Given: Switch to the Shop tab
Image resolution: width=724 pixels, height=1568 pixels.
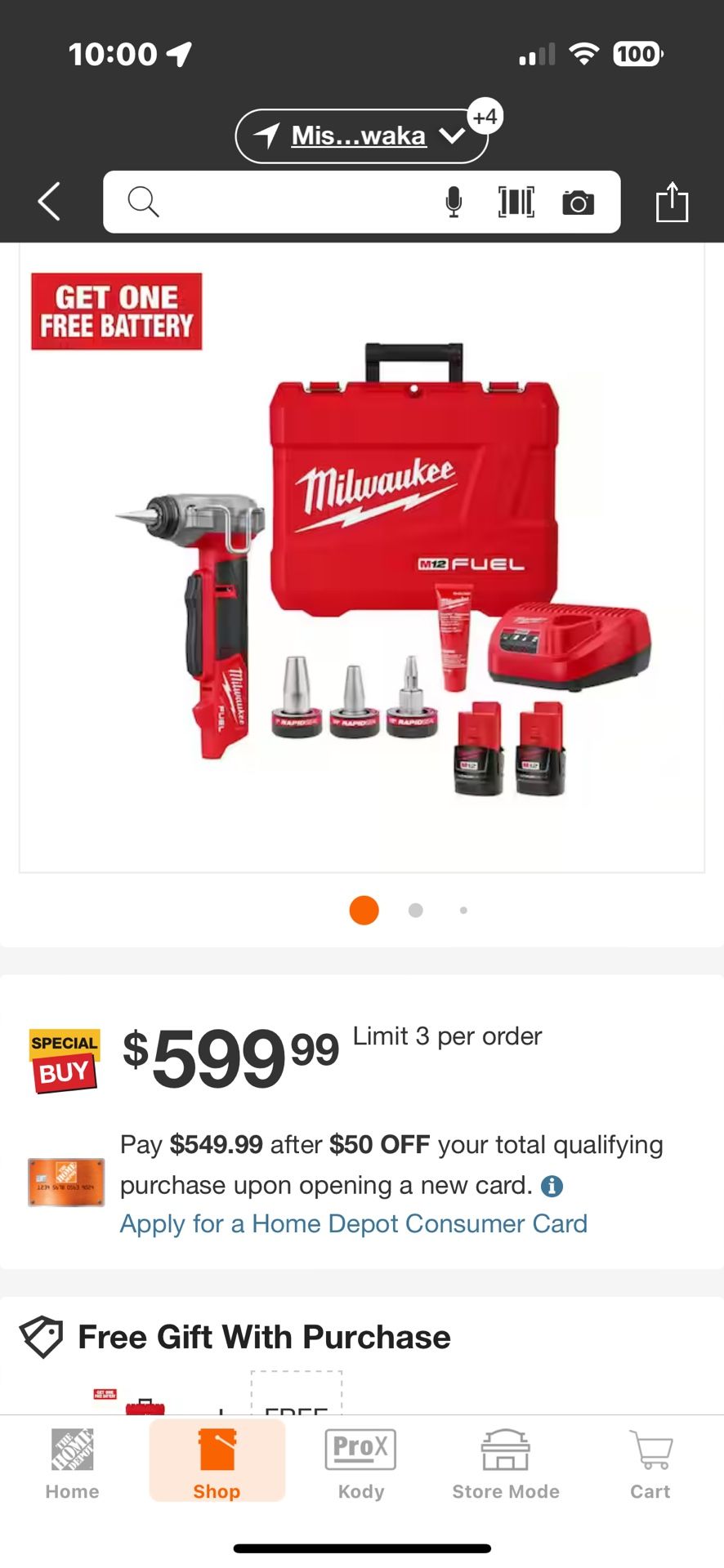Looking at the screenshot, I should click(x=217, y=1464).
